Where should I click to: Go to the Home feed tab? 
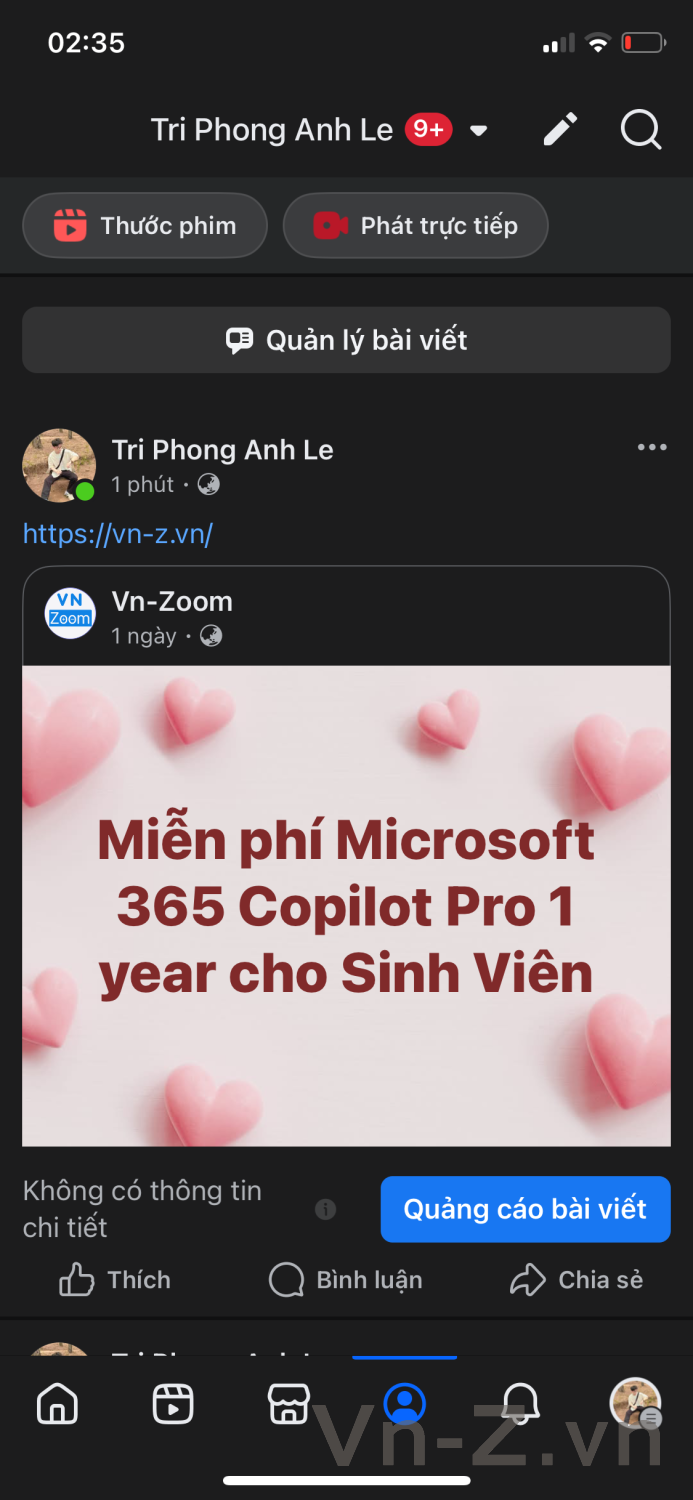point(57,1404)
